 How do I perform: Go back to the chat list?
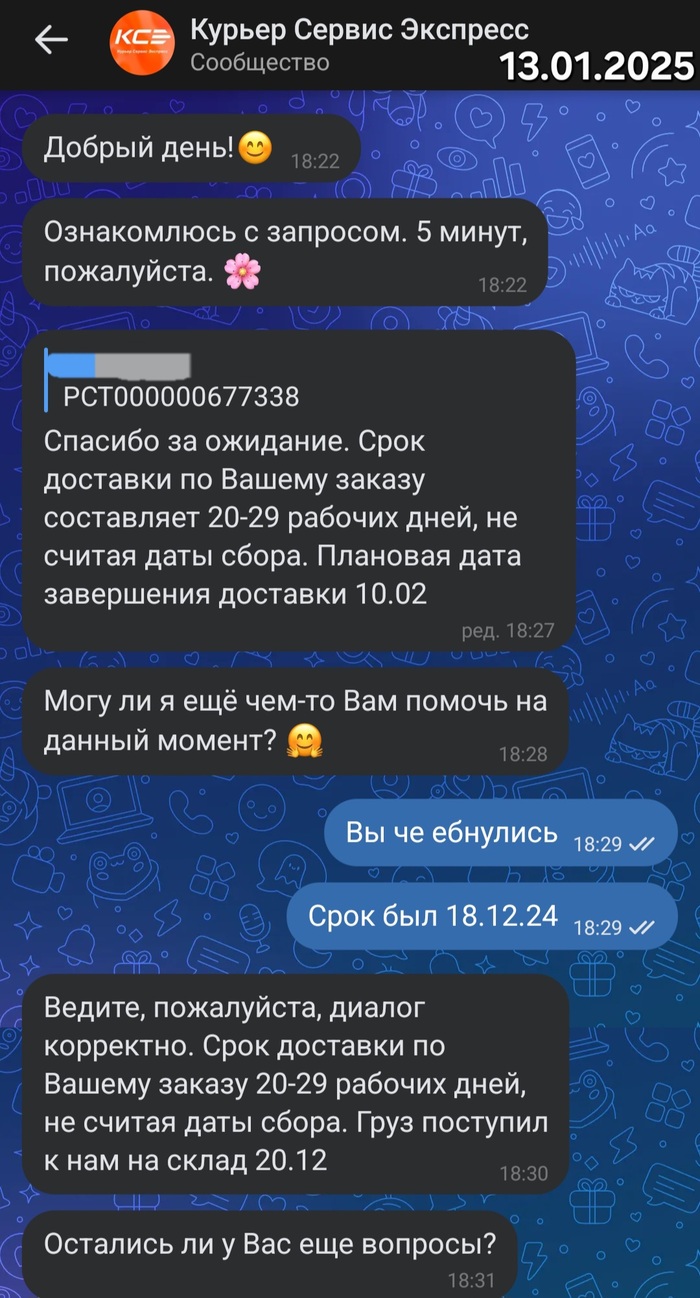click(51, 40)
